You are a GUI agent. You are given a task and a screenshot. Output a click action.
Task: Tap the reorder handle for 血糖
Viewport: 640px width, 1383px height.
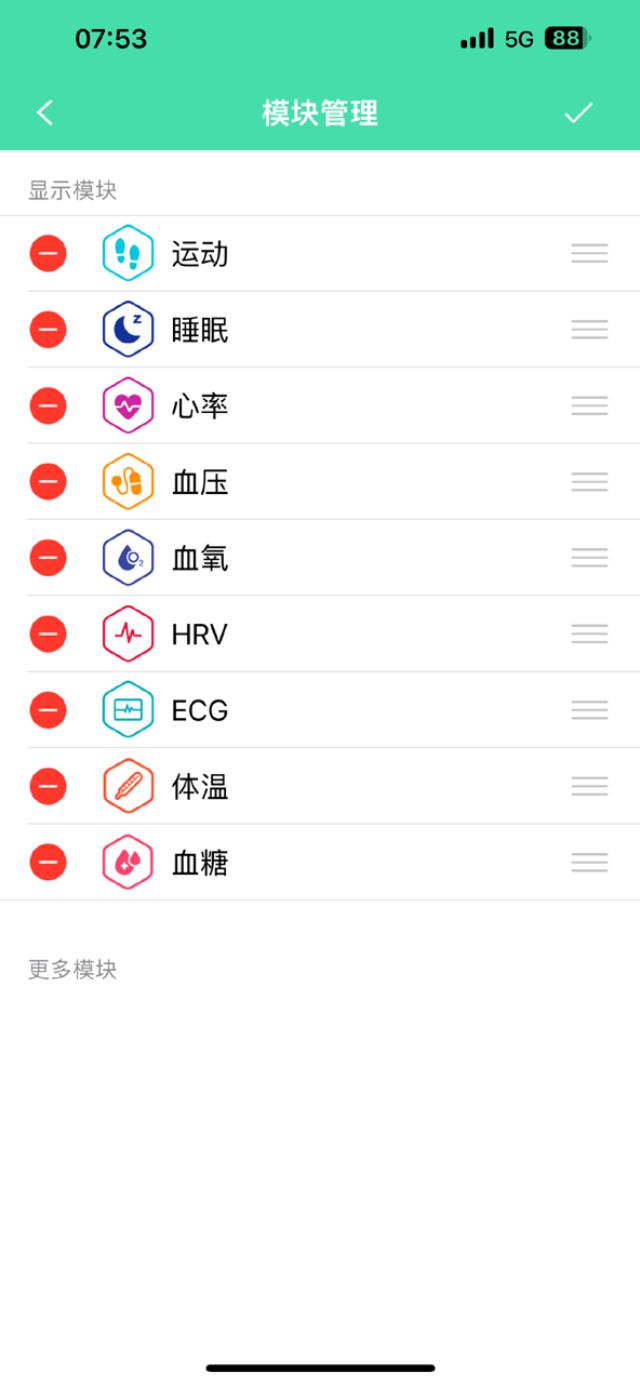590,863
